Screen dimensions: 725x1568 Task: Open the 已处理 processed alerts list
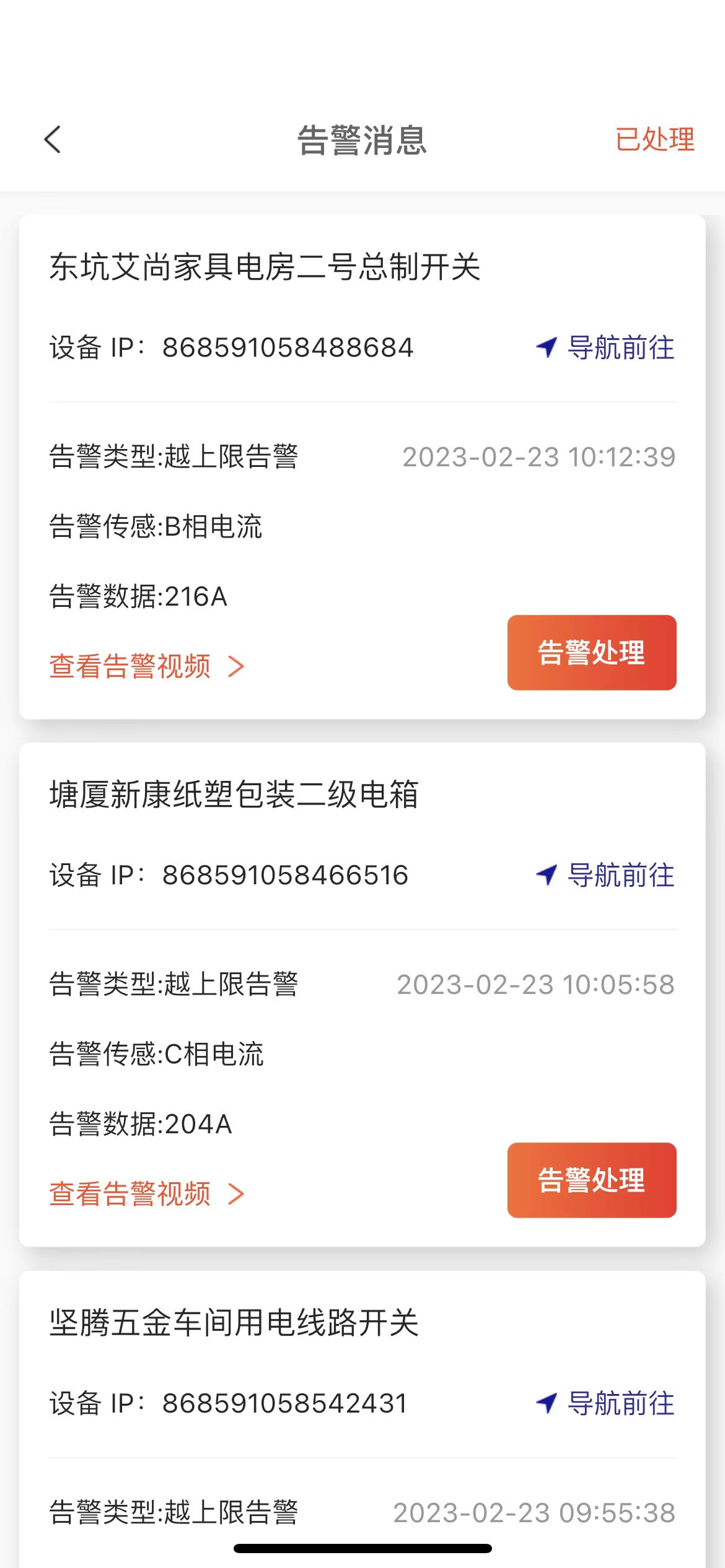[654, 139]
